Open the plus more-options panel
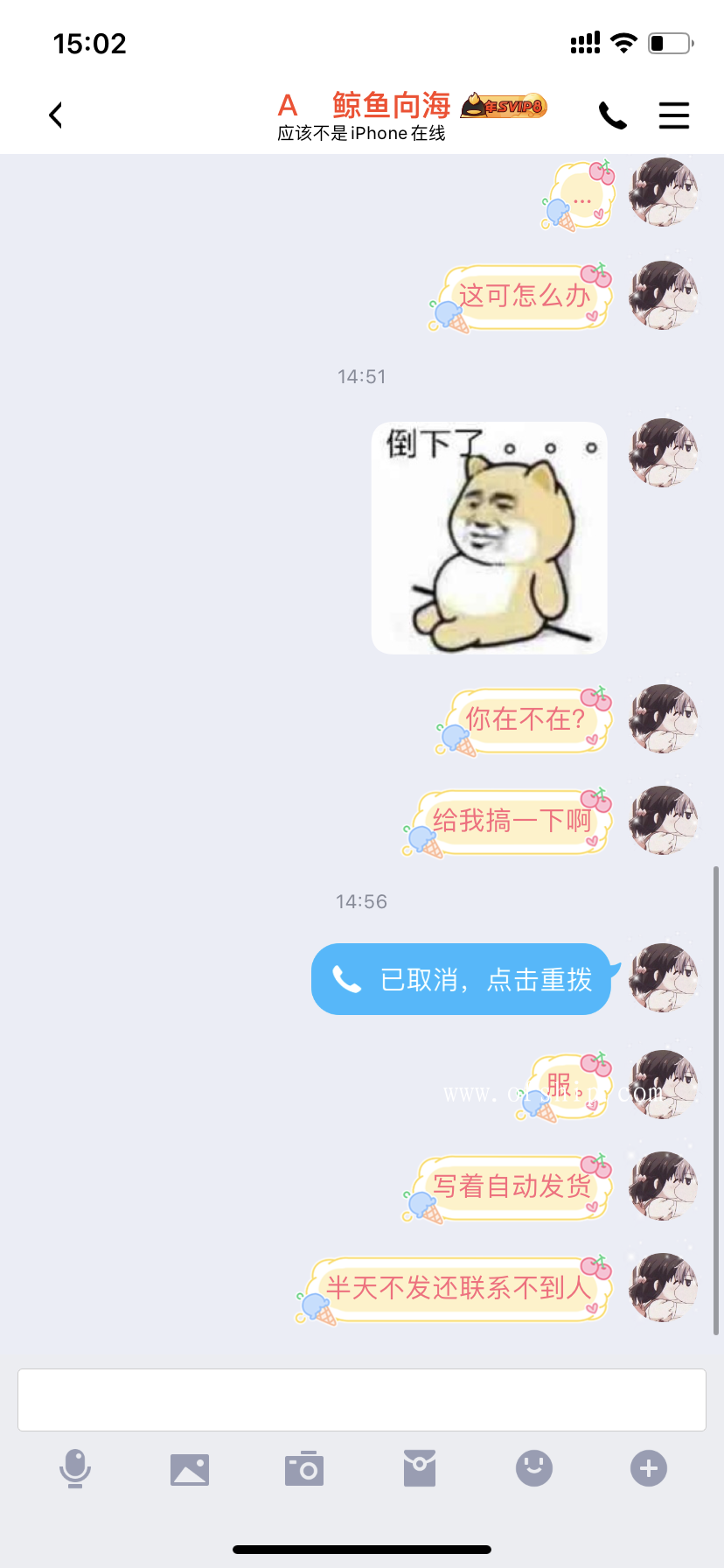Screen dimensions: 724x1568 (x=649, y=1468)
